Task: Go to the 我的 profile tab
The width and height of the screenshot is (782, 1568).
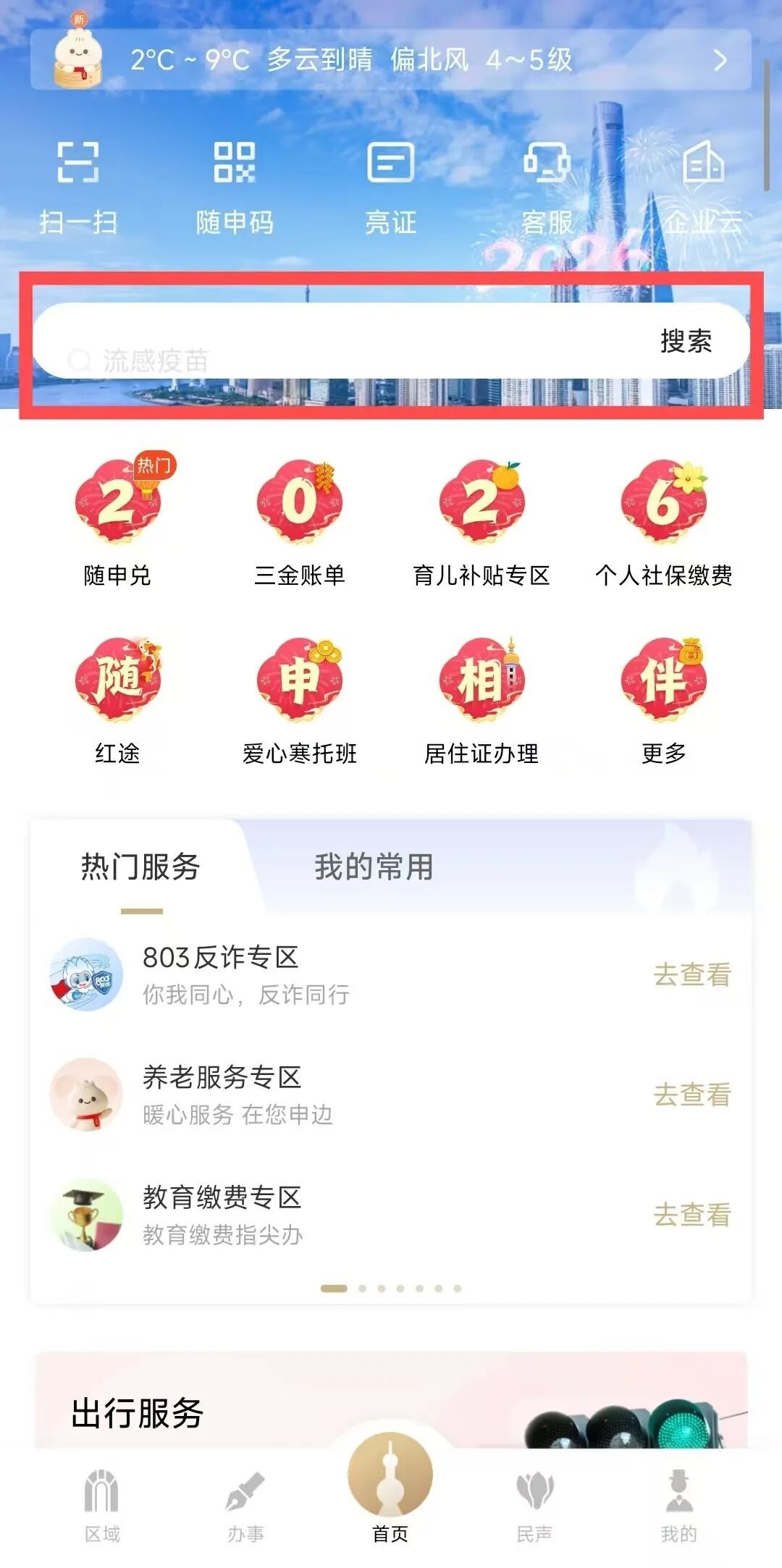Action: click(678, 1503)
